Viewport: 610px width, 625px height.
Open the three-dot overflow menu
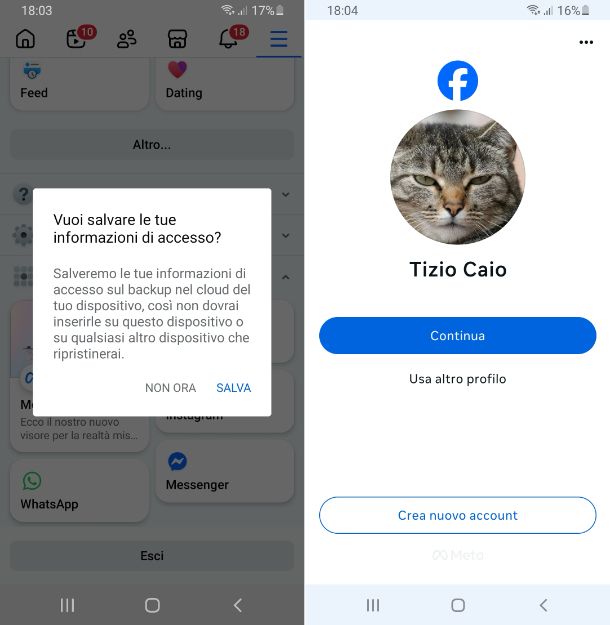point(586,42)
